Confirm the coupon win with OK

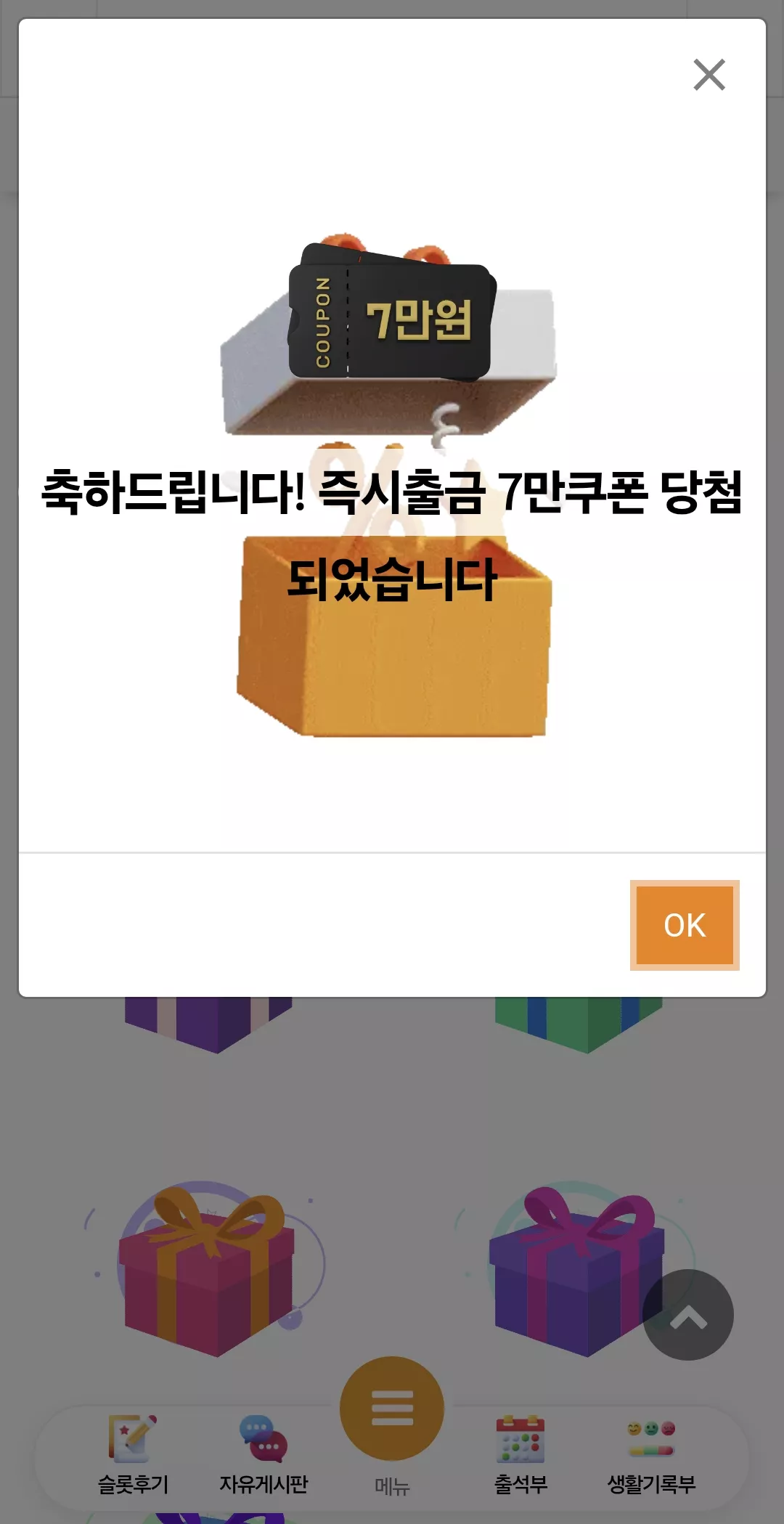click(x=685, y=925)
